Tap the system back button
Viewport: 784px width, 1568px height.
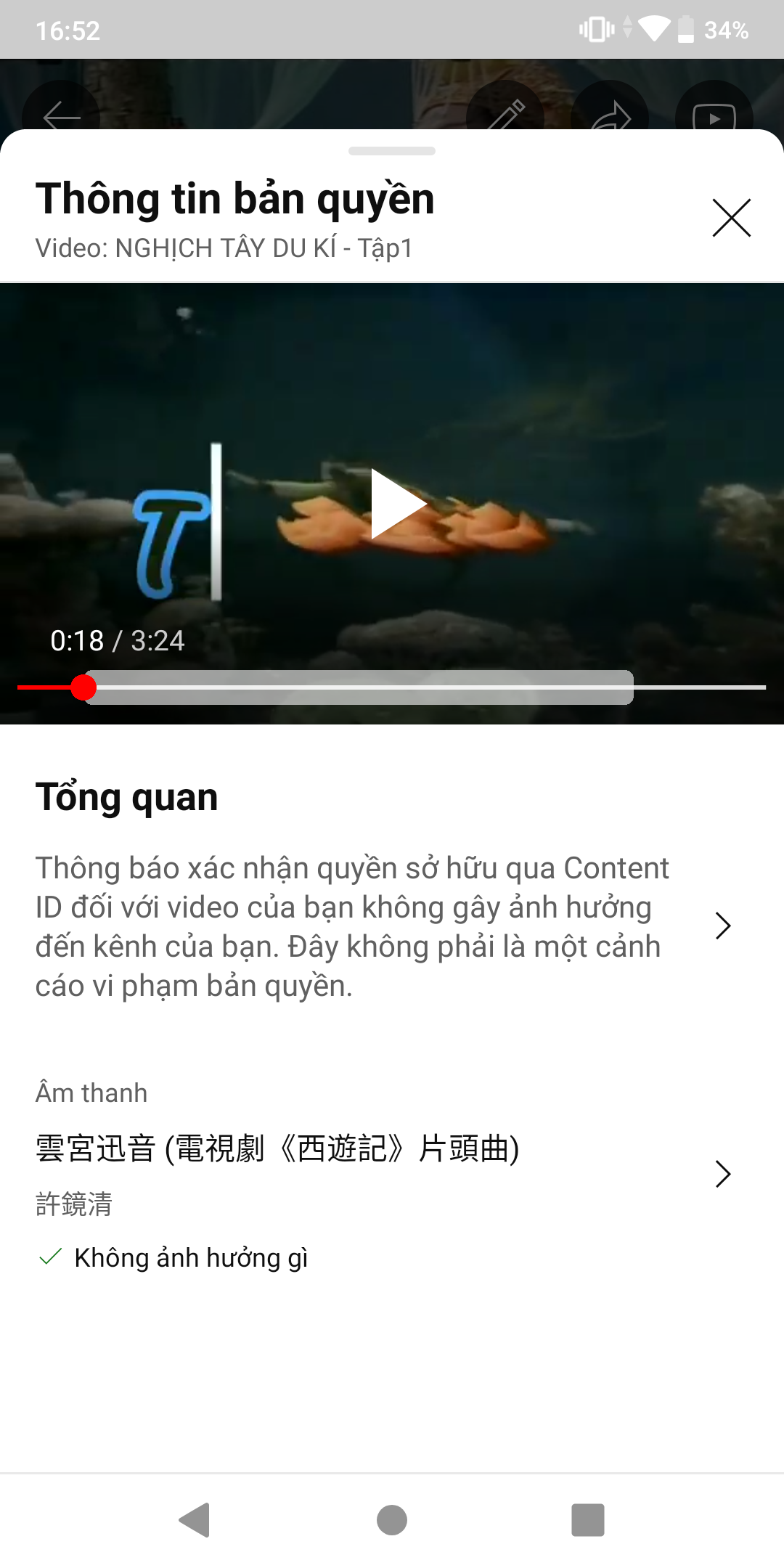coord(195,1519)
